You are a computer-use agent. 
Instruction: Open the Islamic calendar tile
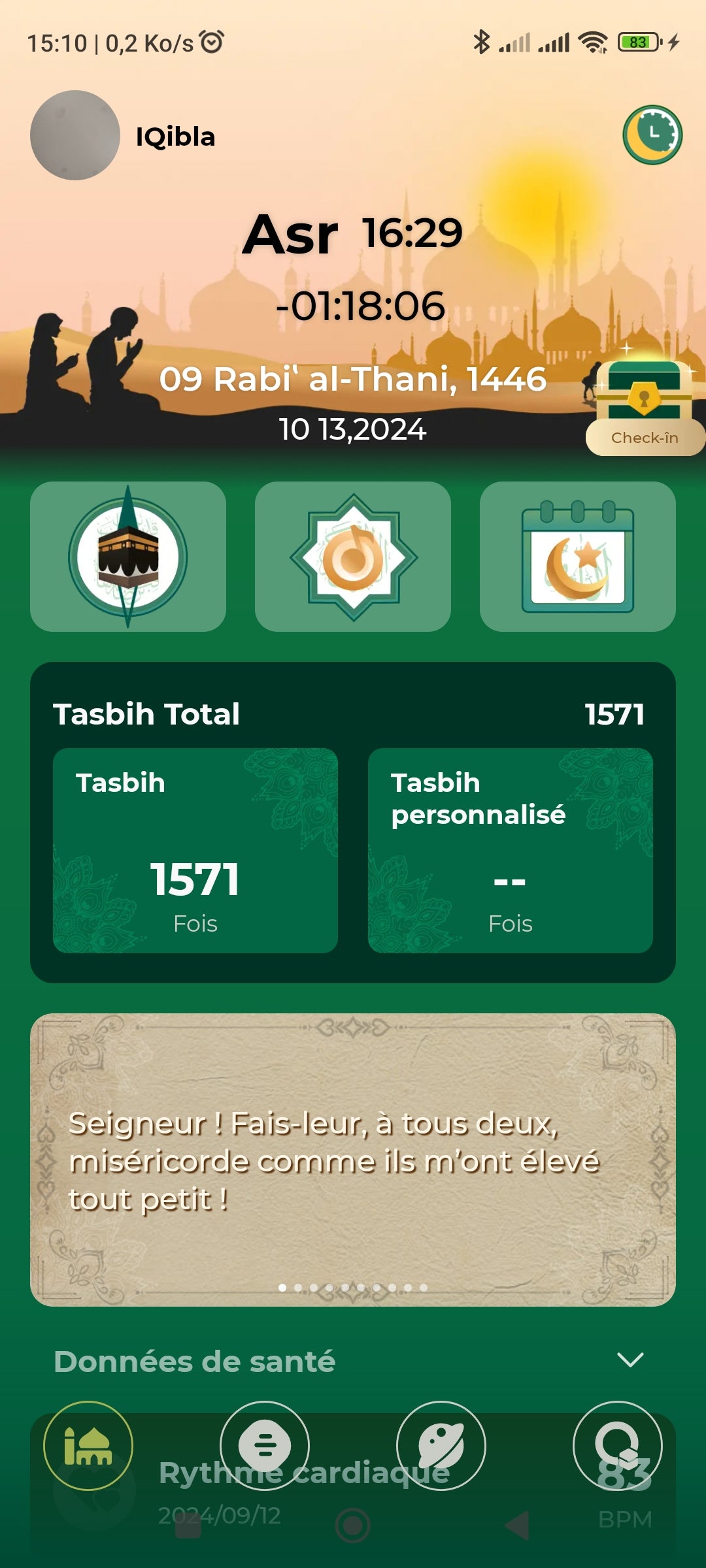pyautogui.click(x=578, y=557)
